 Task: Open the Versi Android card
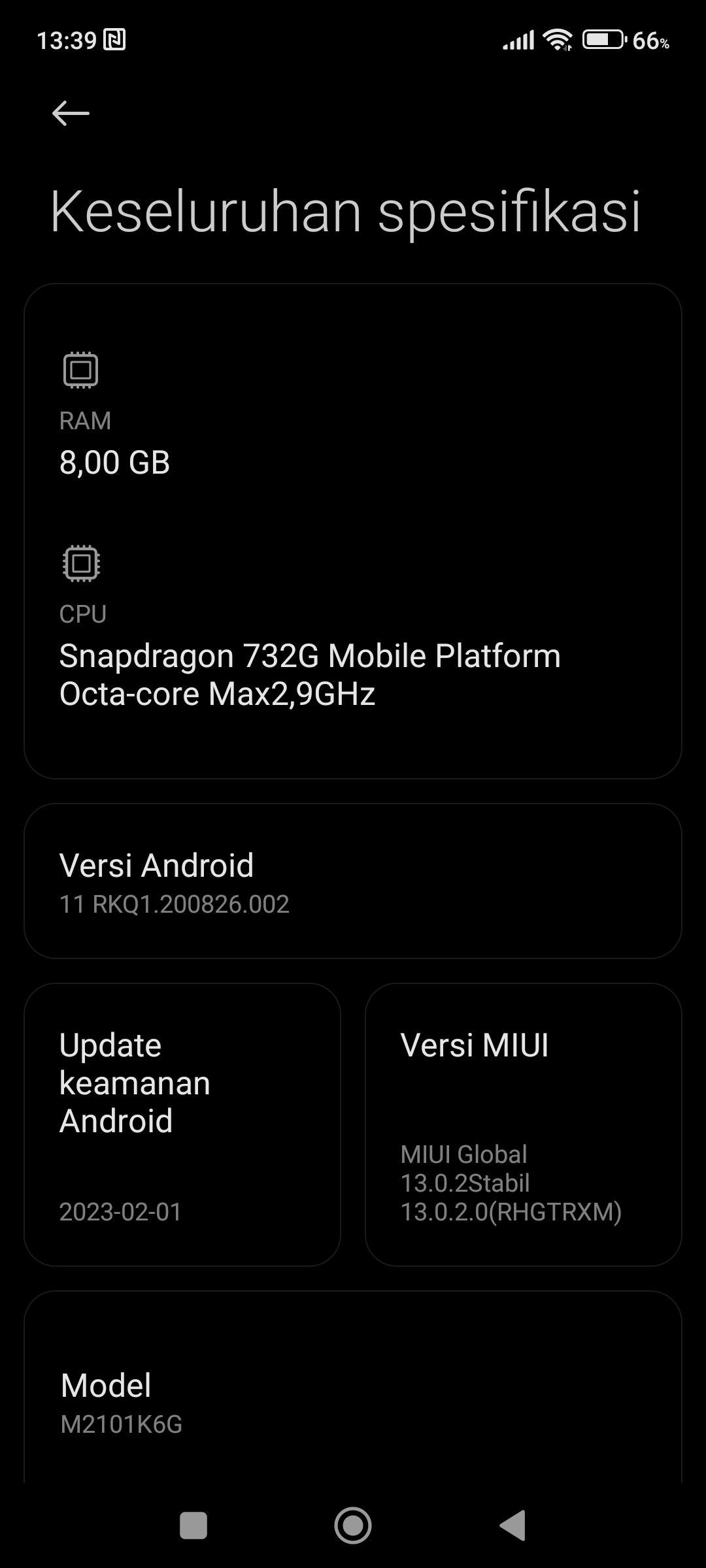(x=353, y=881)
